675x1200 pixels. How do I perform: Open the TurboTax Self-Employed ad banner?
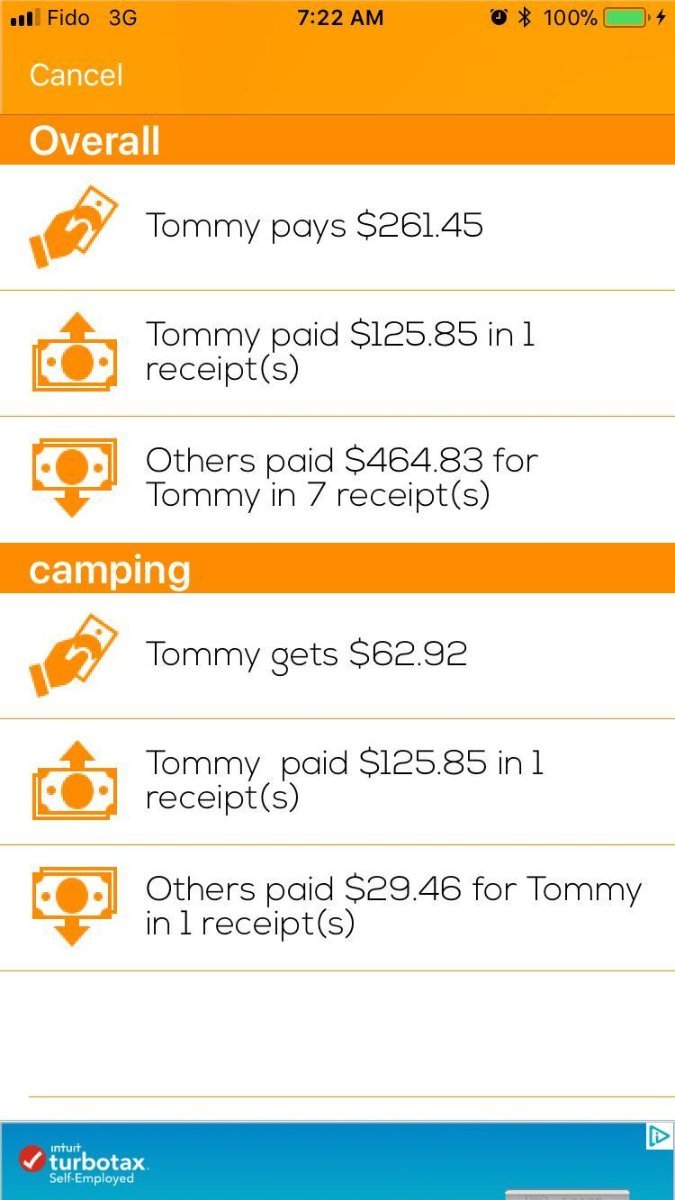(337, 1161)
